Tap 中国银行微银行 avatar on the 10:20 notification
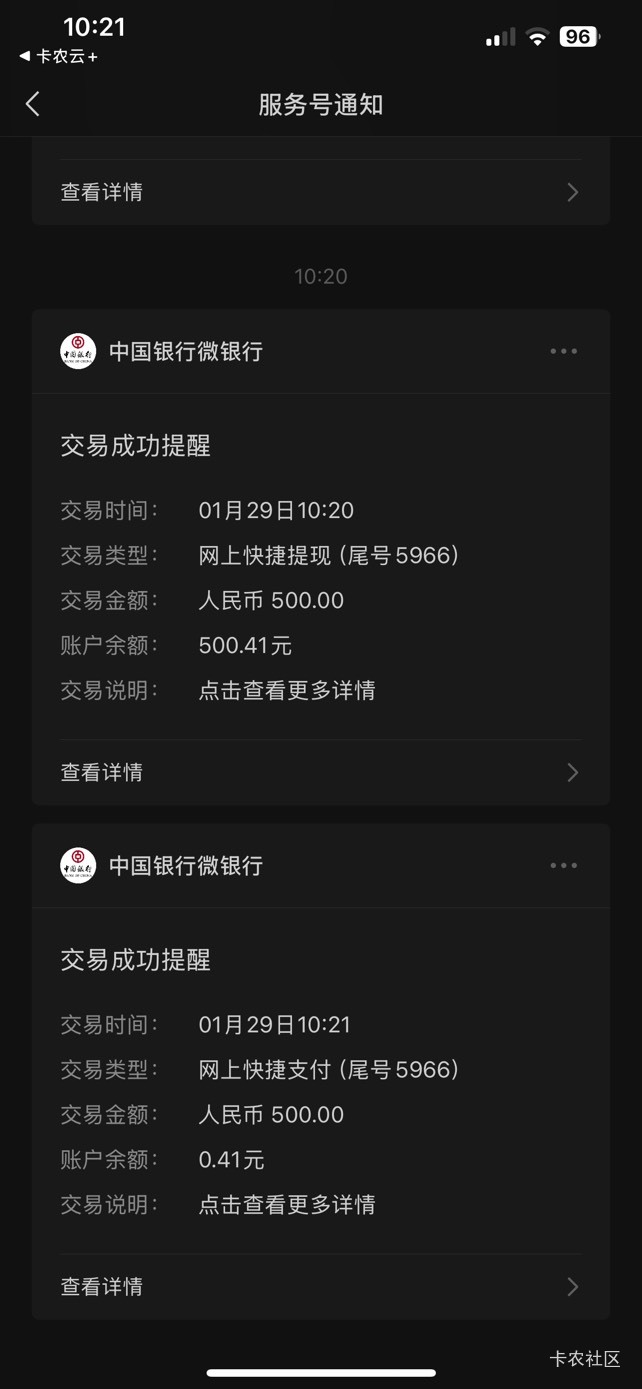 tap(78, 351)
